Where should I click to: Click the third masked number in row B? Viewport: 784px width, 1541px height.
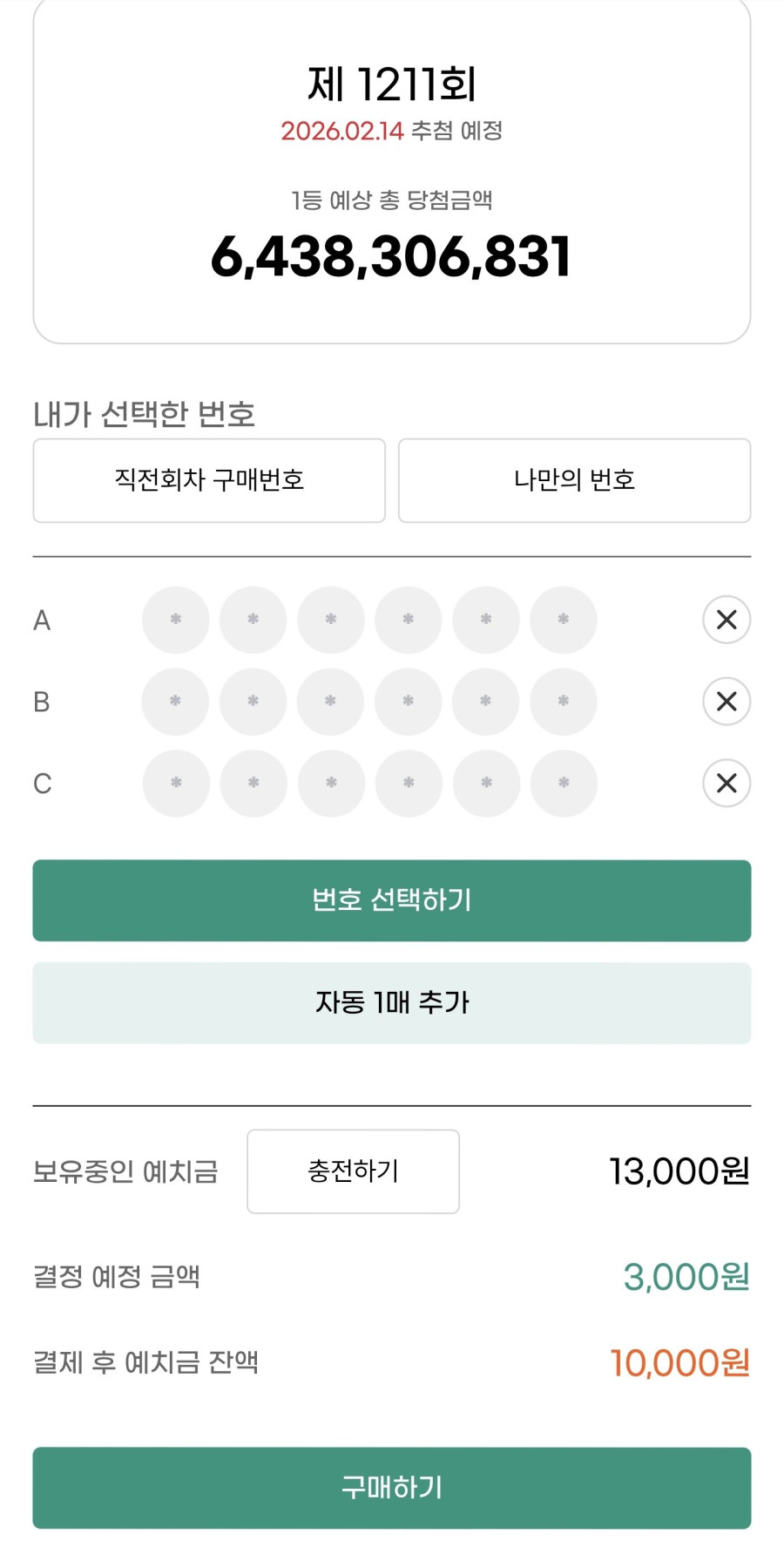pyautogui.click(x=330, y=701)
